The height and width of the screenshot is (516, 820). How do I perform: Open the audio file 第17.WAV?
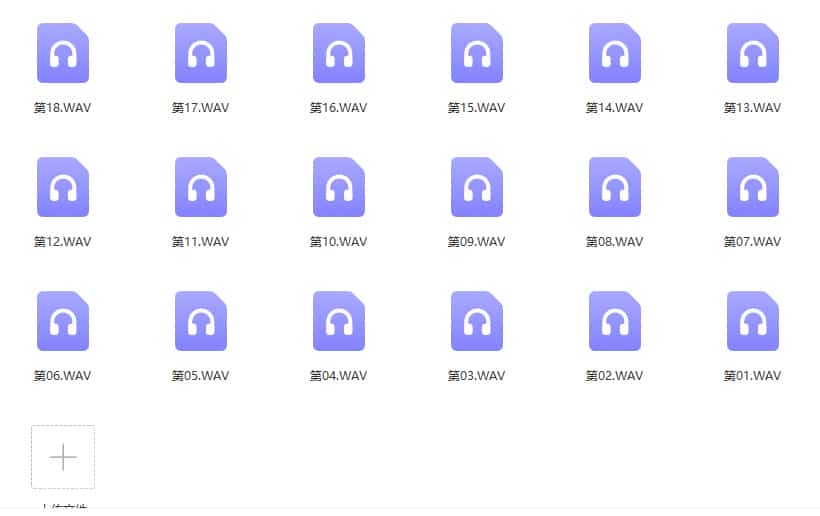pyautogui.click(x=201, y=53)
